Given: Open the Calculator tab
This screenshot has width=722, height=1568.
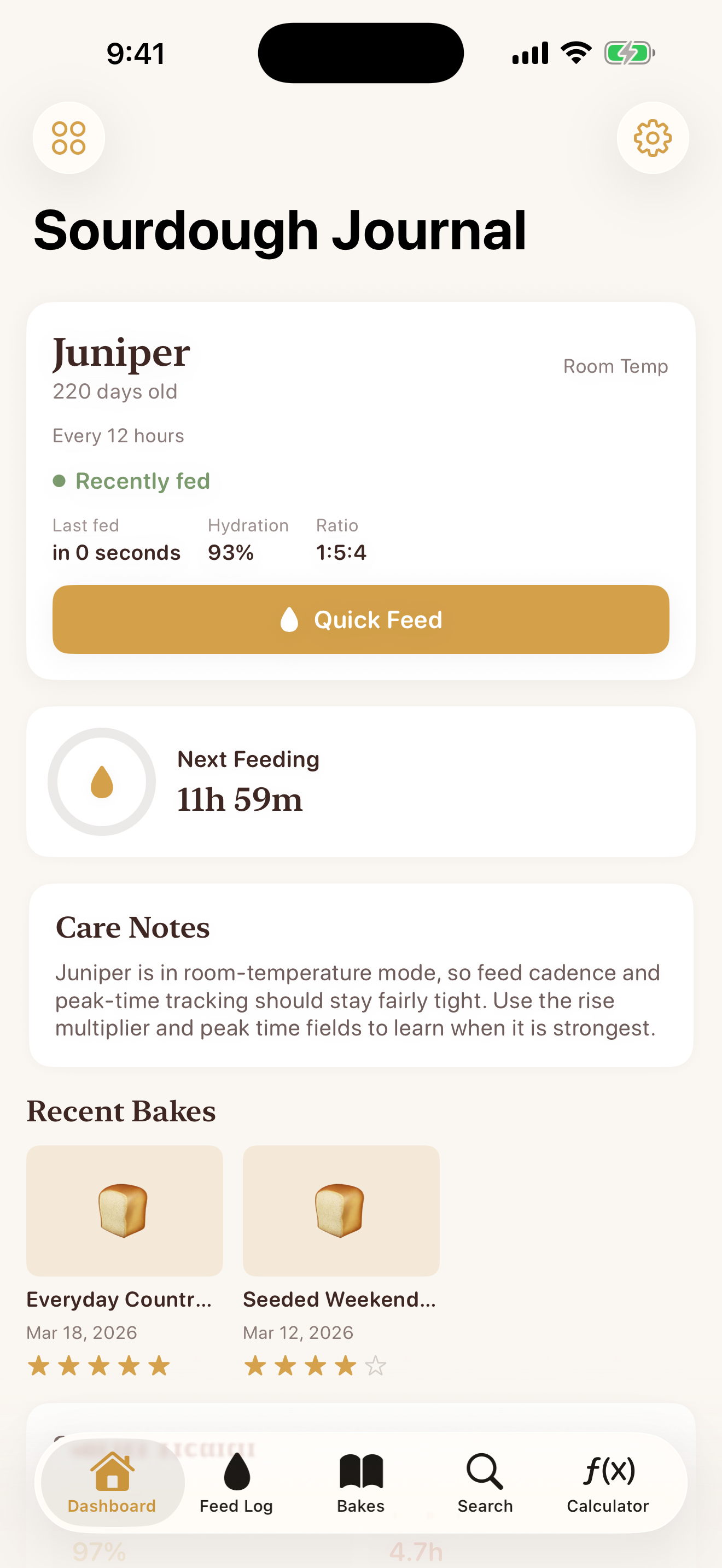Looking at the screenshot, I should pos(608,1483).
